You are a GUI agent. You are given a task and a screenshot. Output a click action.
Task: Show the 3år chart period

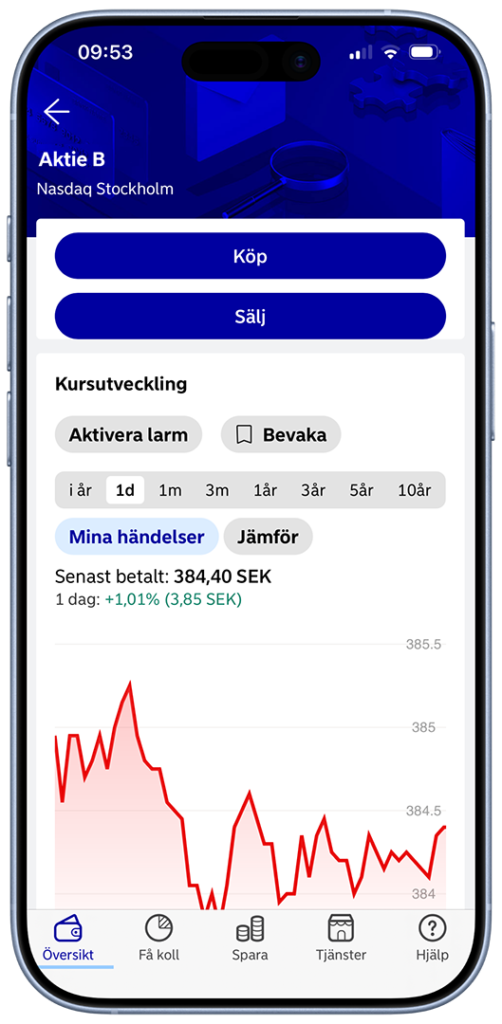tap(313, 490)
